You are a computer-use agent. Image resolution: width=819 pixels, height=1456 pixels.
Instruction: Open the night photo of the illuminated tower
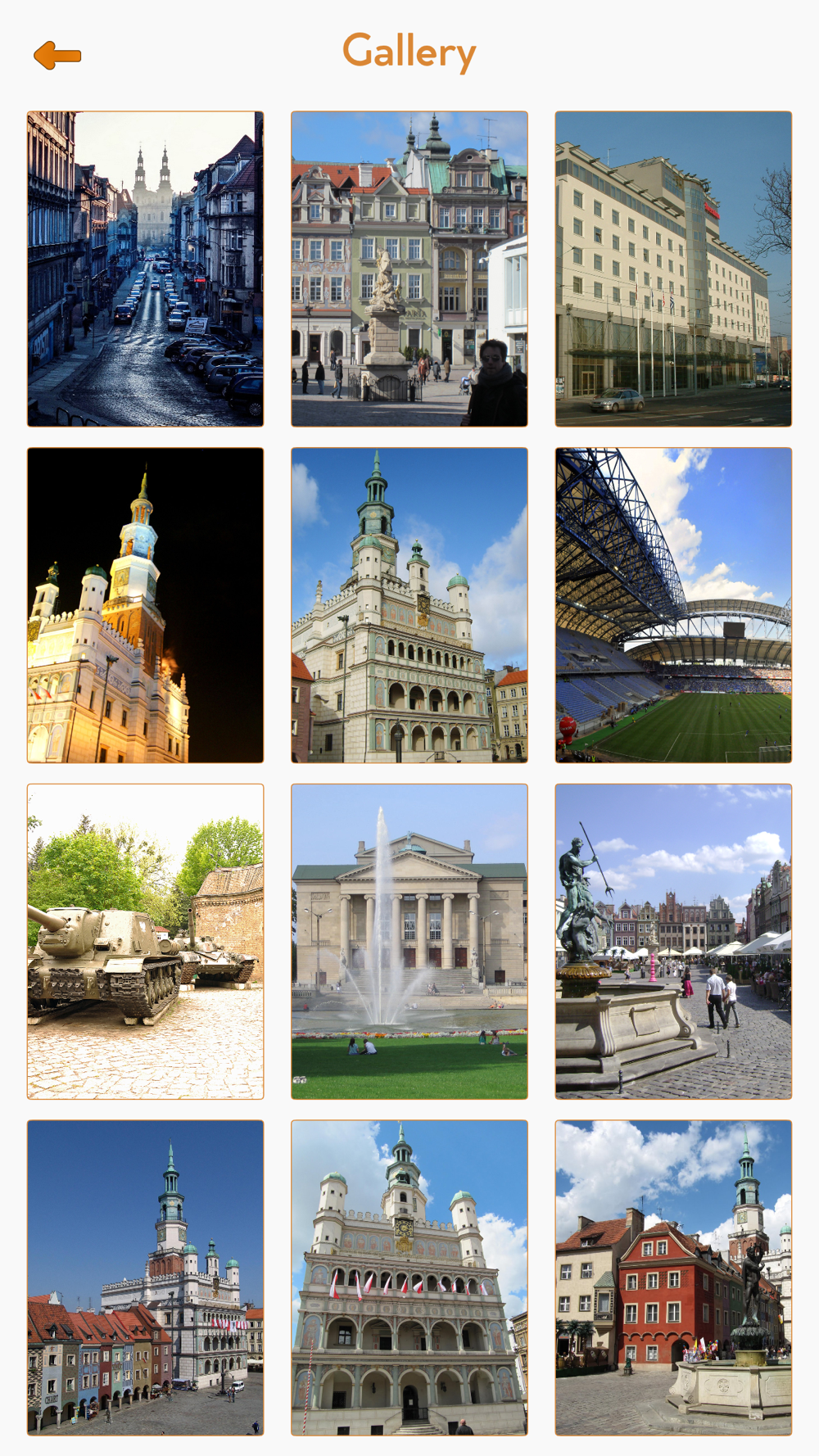tap(146, 605)
